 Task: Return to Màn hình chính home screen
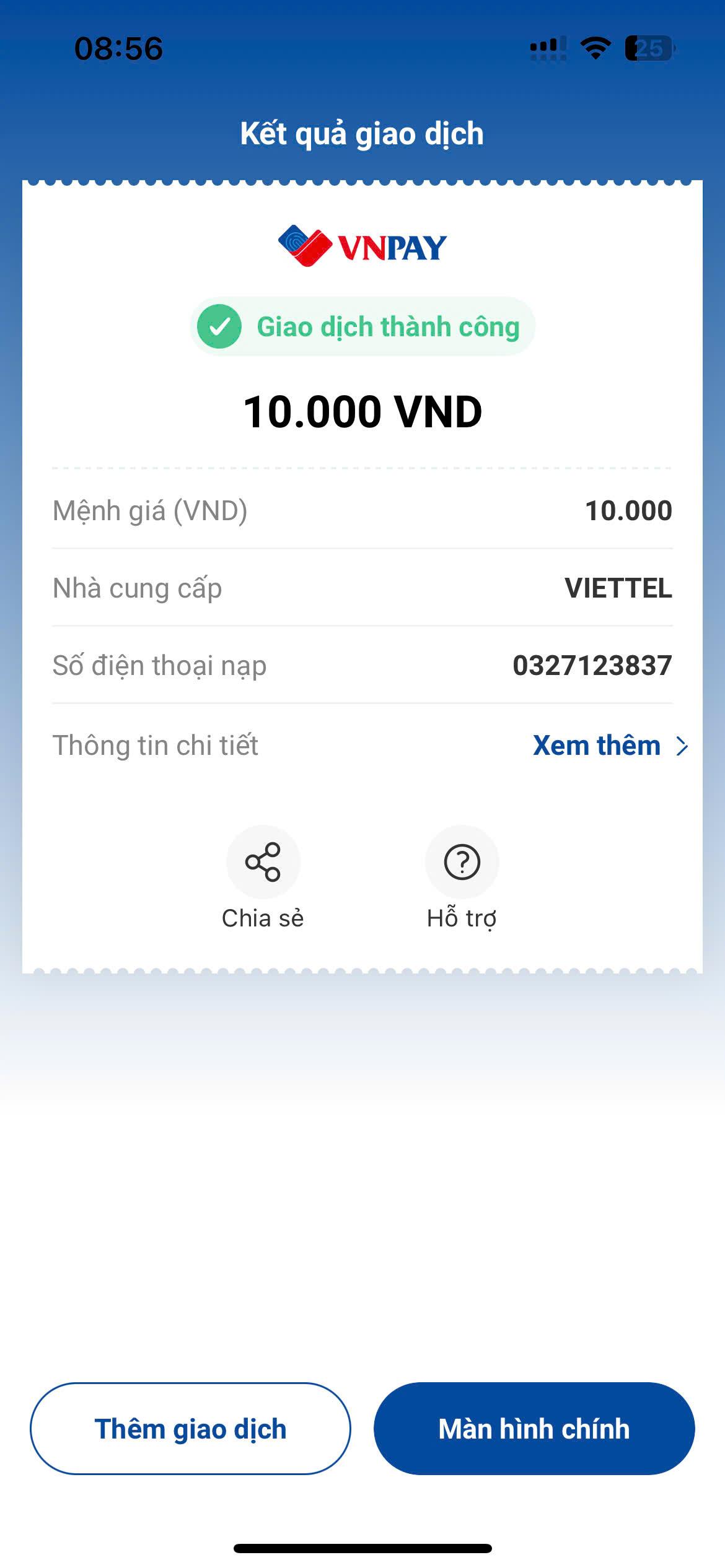[x=534, y=1429]
